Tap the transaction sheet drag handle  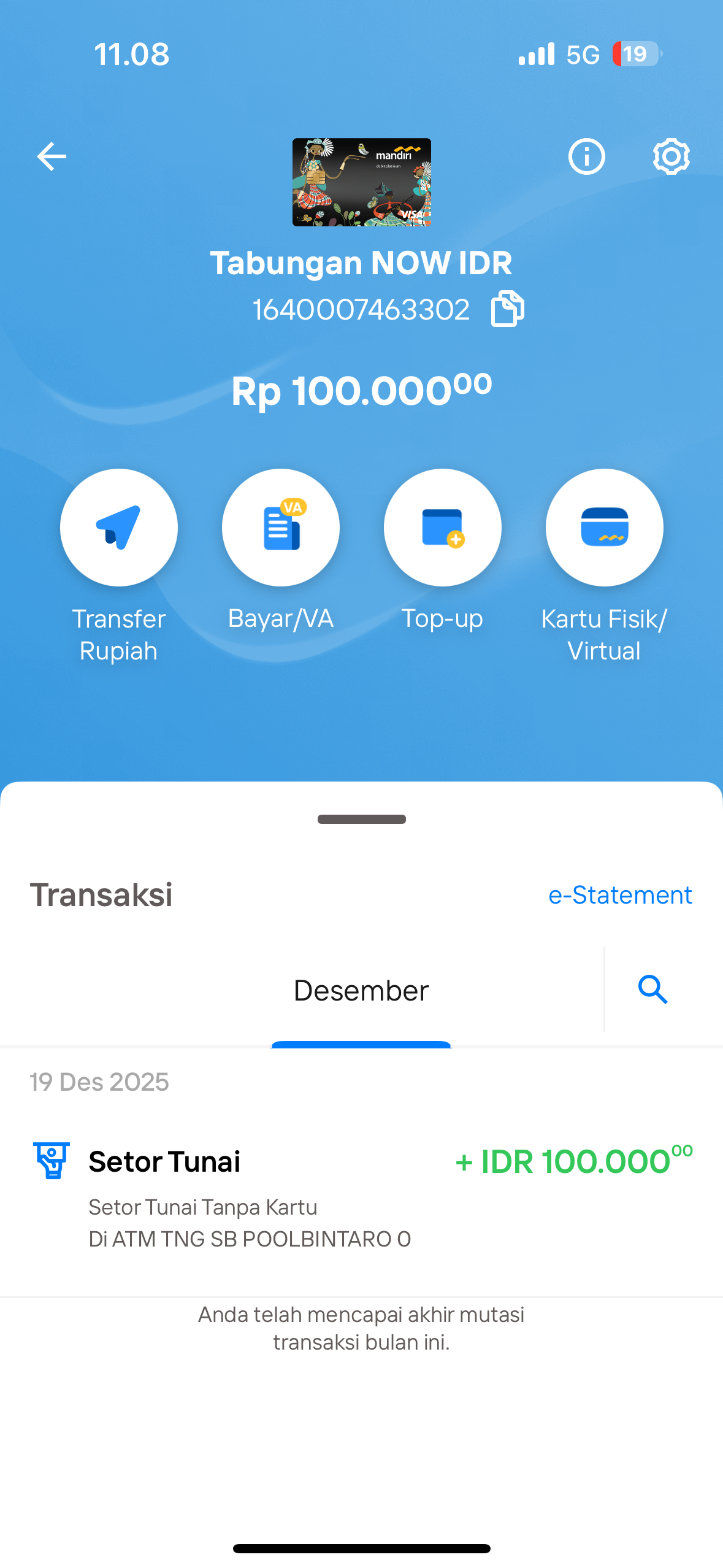[361, 820]
